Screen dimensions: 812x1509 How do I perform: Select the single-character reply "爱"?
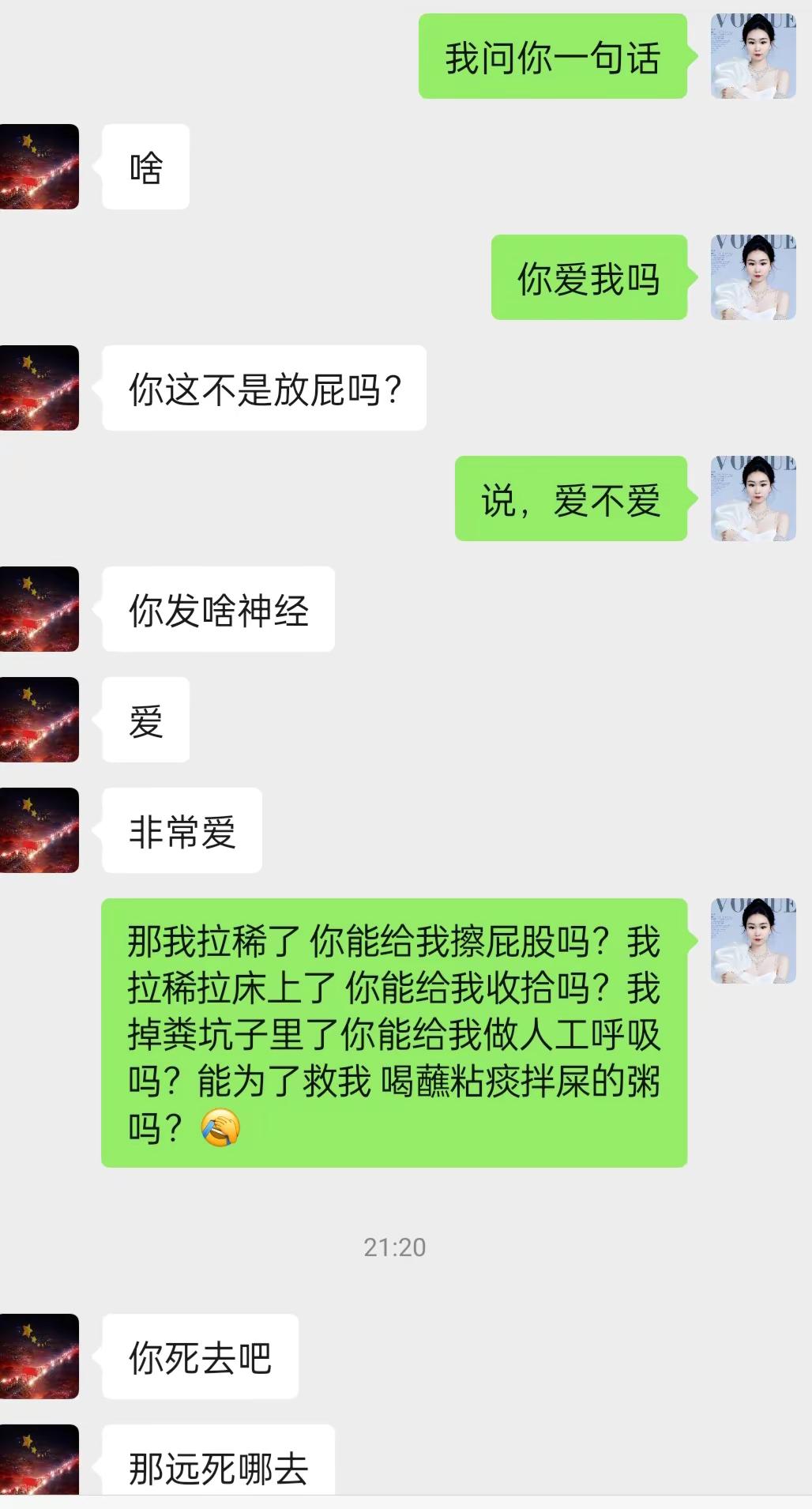pyautogui.click(x=145, y=719)
